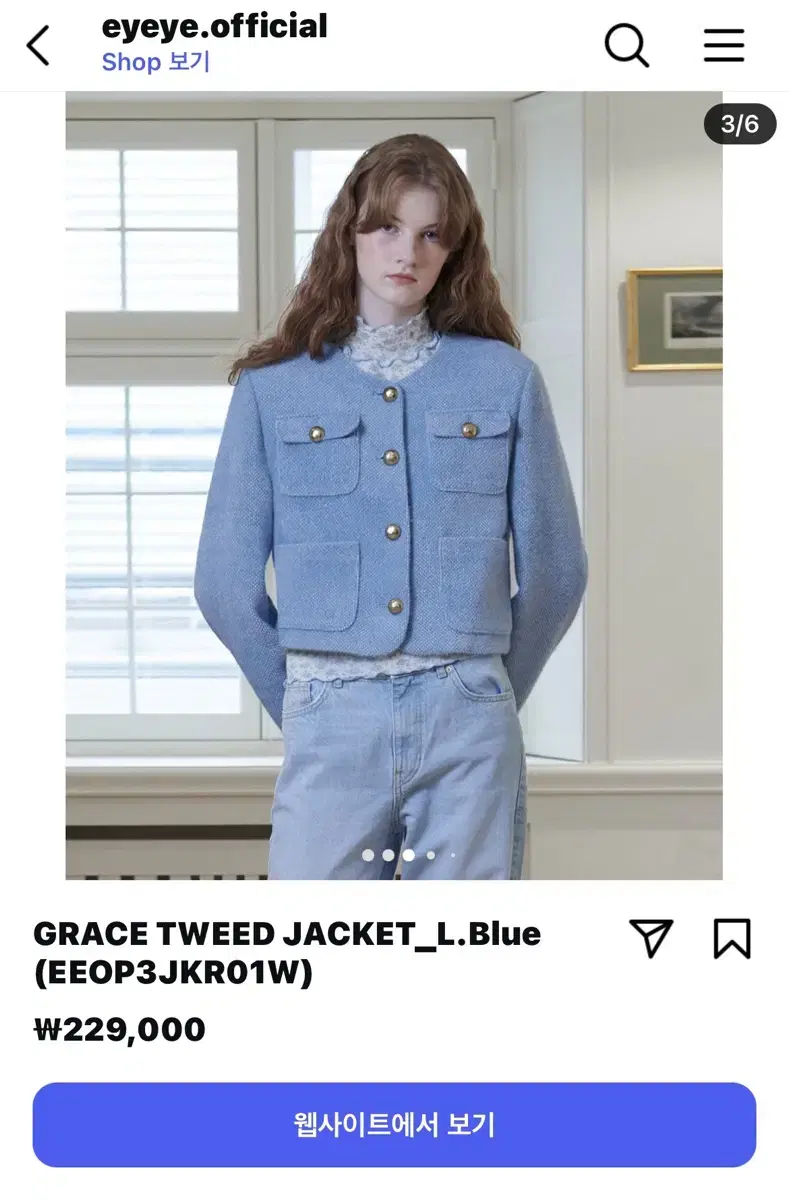Select the second carousel dot indicator
789x1200 pixels.
click(388, 856)
